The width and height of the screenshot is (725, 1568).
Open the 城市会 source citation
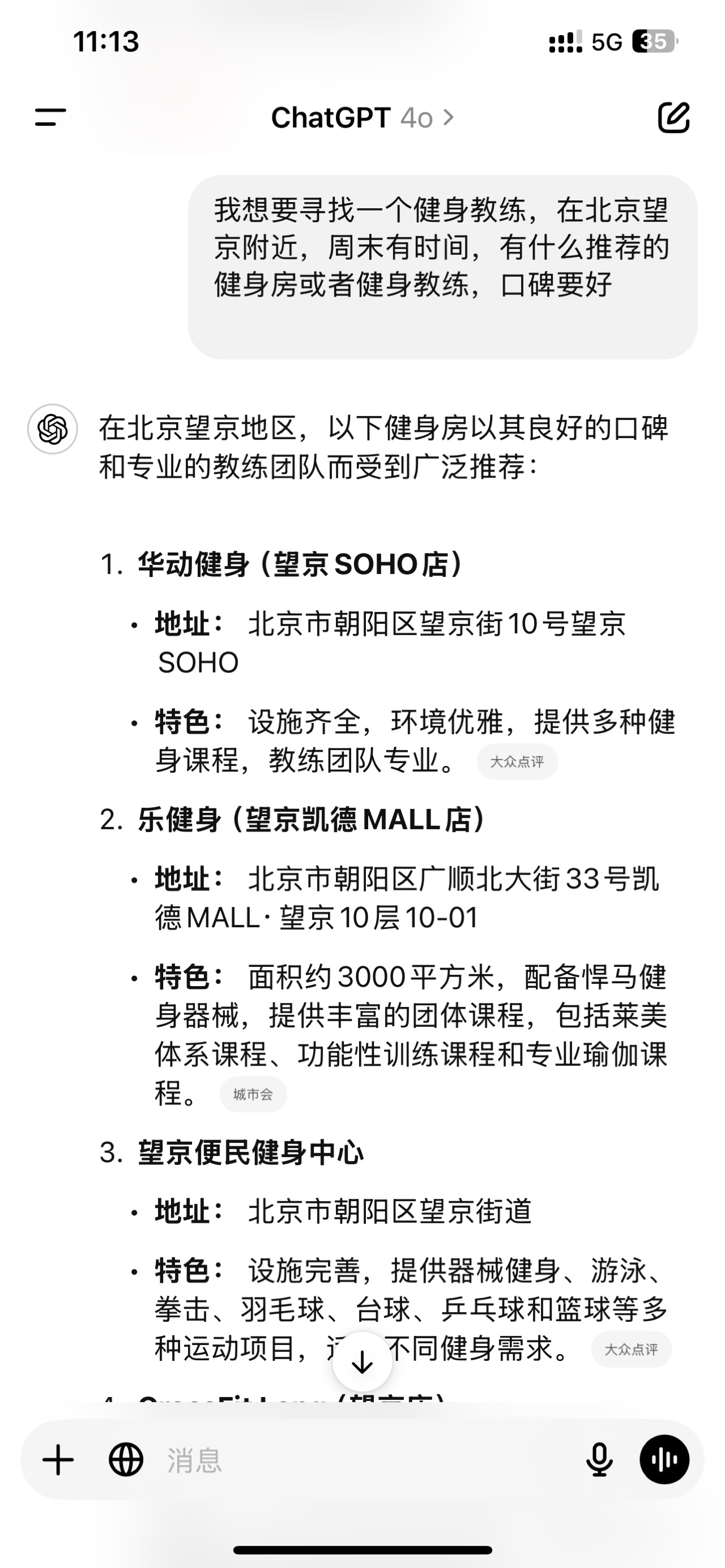click(x=253, y=1094)
